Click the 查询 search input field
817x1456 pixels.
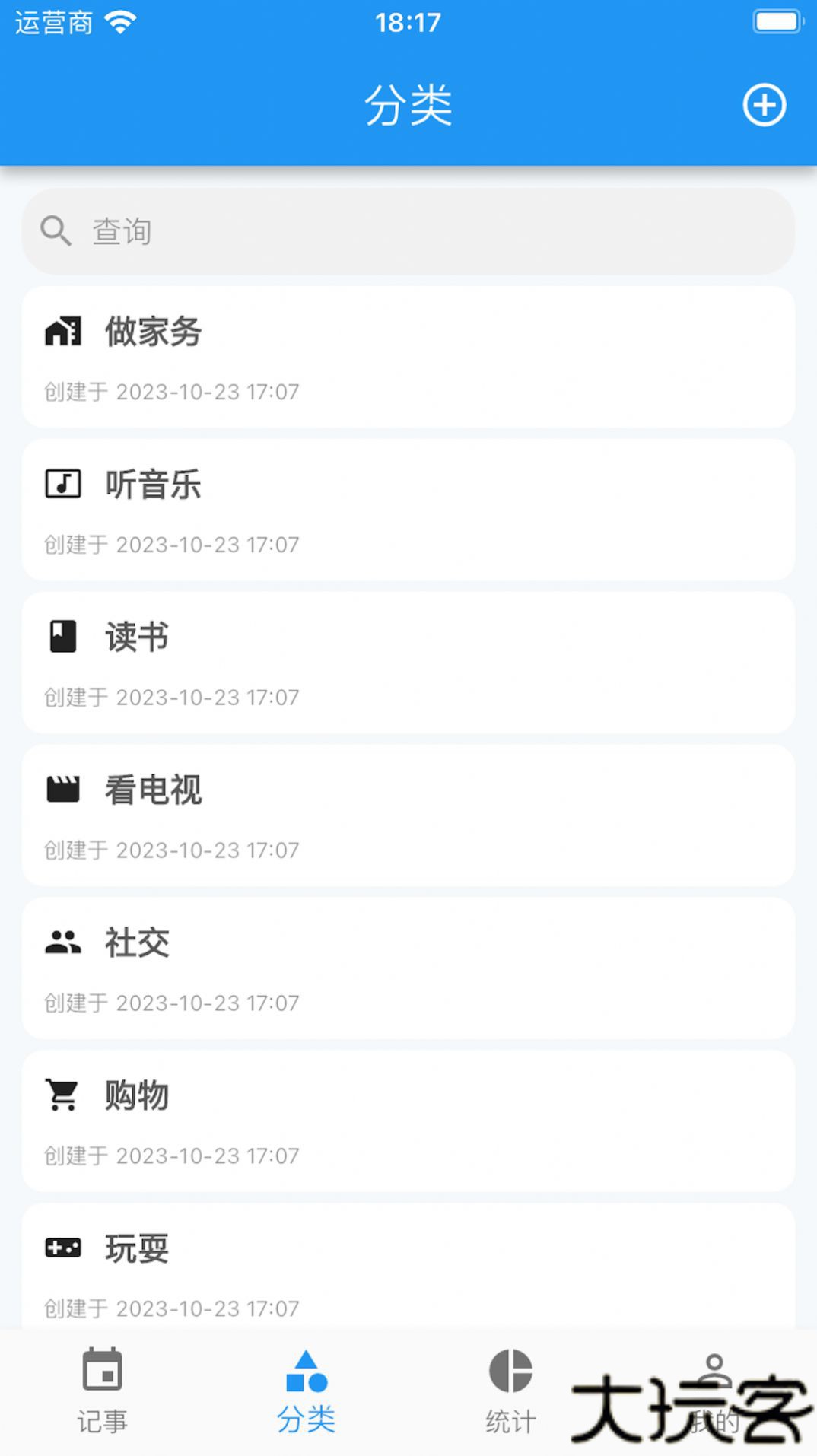click(x=304, y=230)
